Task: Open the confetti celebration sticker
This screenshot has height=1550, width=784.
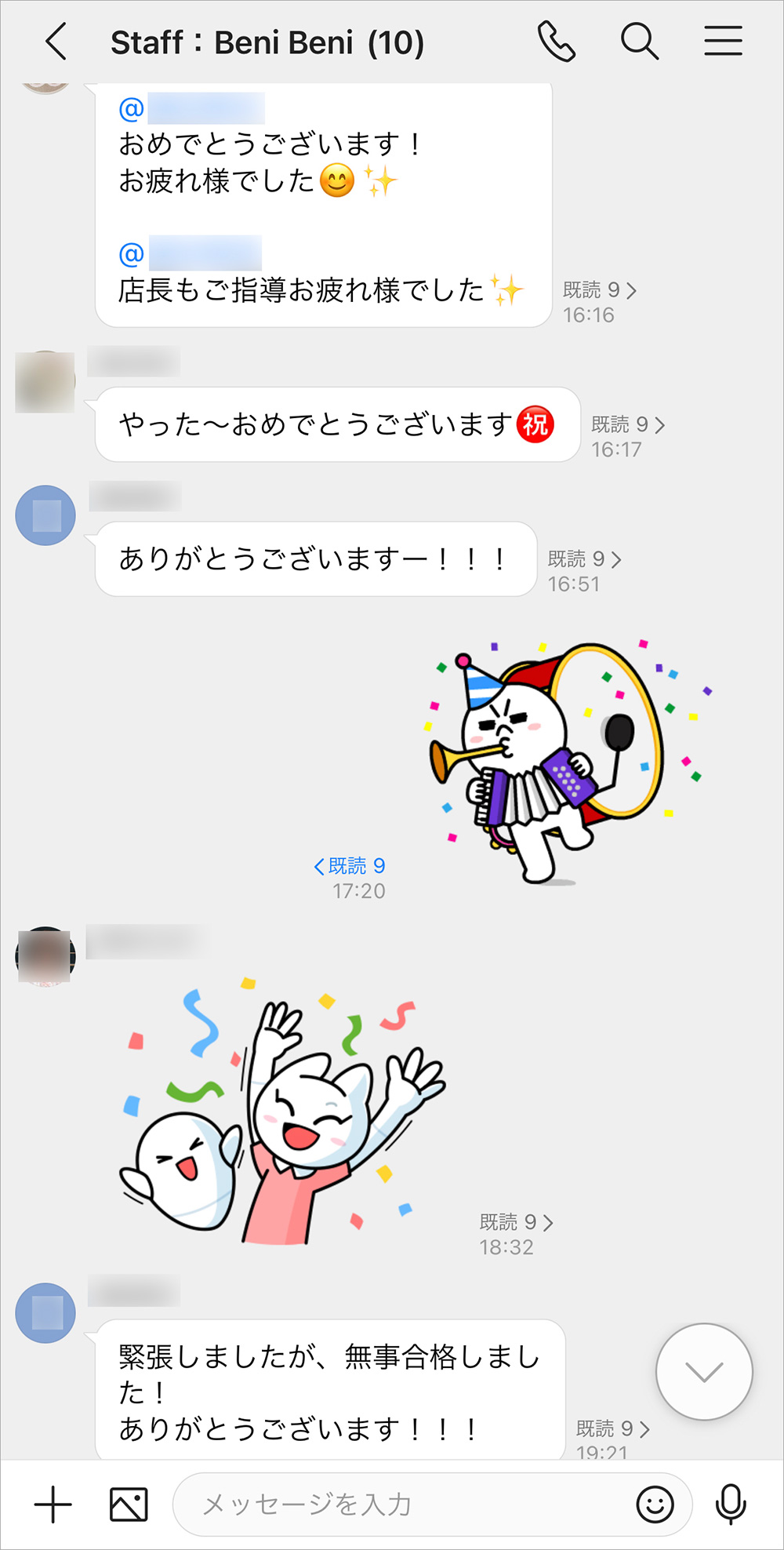Action: tap(282, 1114)
